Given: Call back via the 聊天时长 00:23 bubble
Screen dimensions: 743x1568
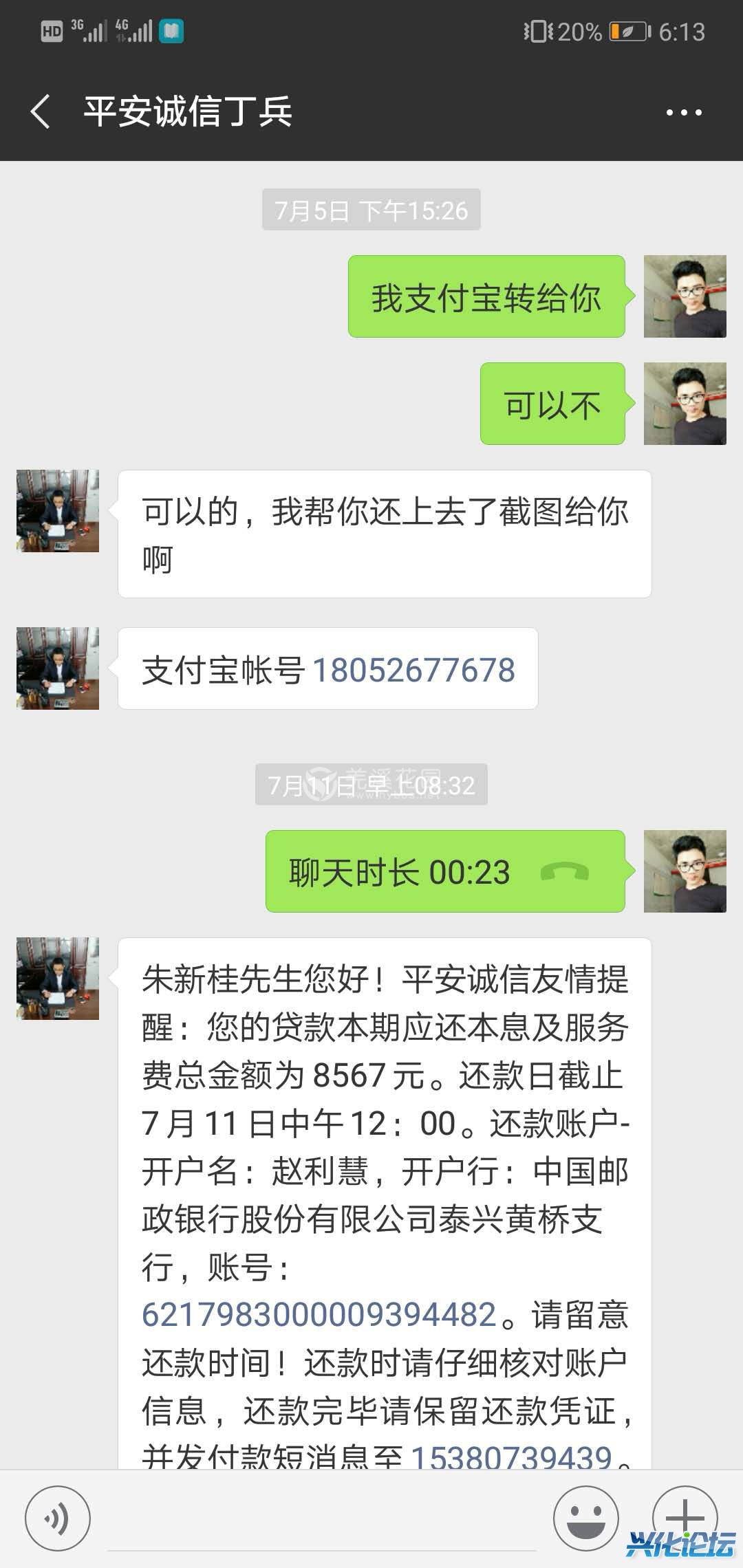Looking at the screenshot, I should point(444,872).
